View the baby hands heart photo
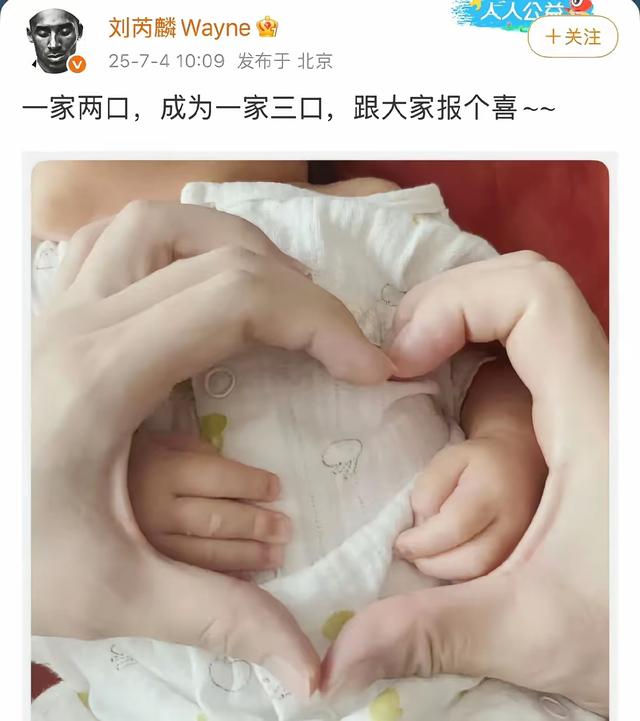The height and width of the screenshot is (721, 640). 320,440
